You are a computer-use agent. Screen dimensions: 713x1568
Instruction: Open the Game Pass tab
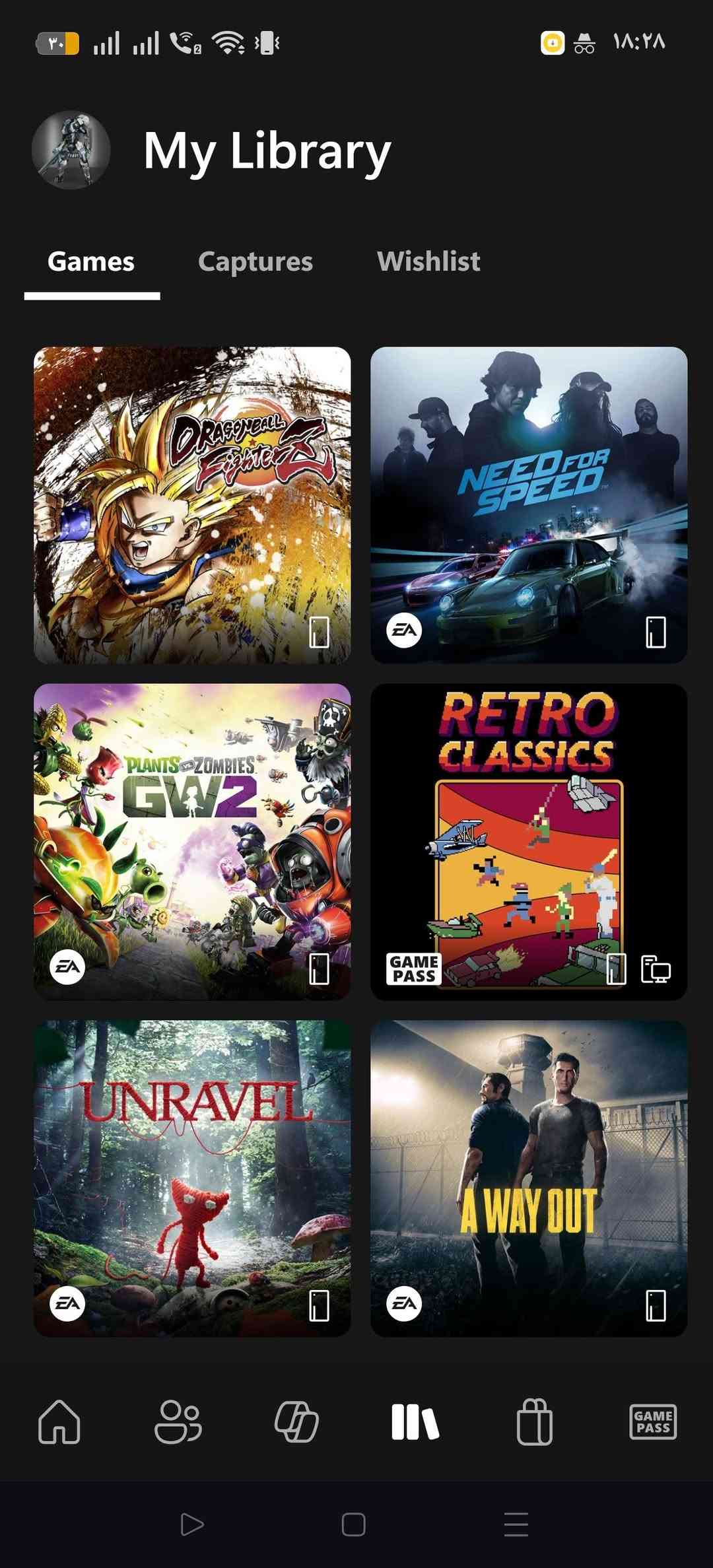coord(653,1421)
